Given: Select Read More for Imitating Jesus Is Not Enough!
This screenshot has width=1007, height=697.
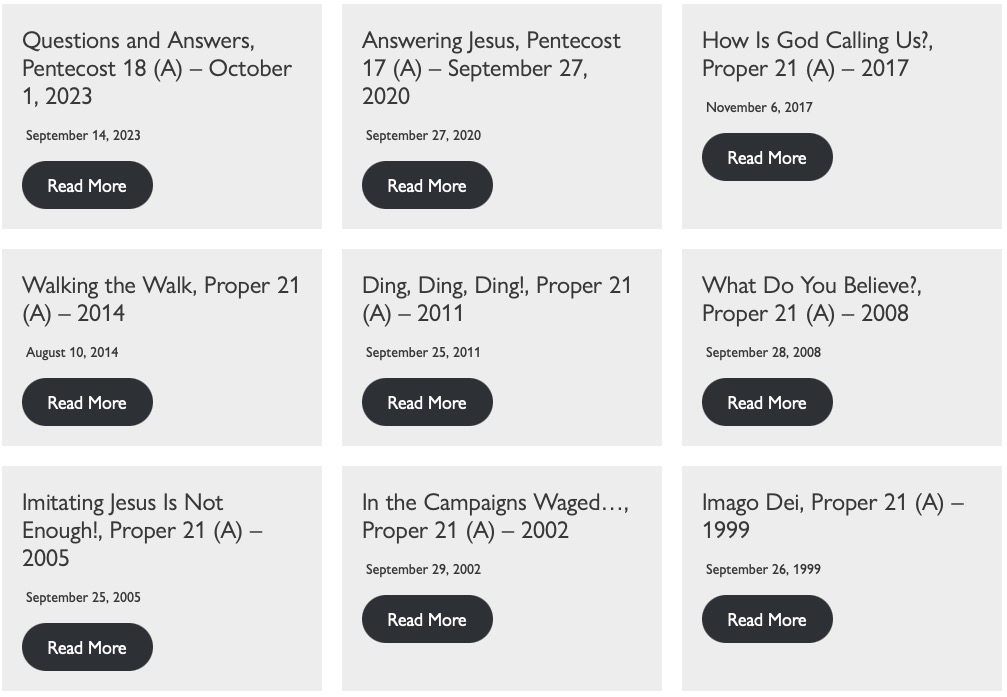Looking at the screenshot, I should pos(87,647).
